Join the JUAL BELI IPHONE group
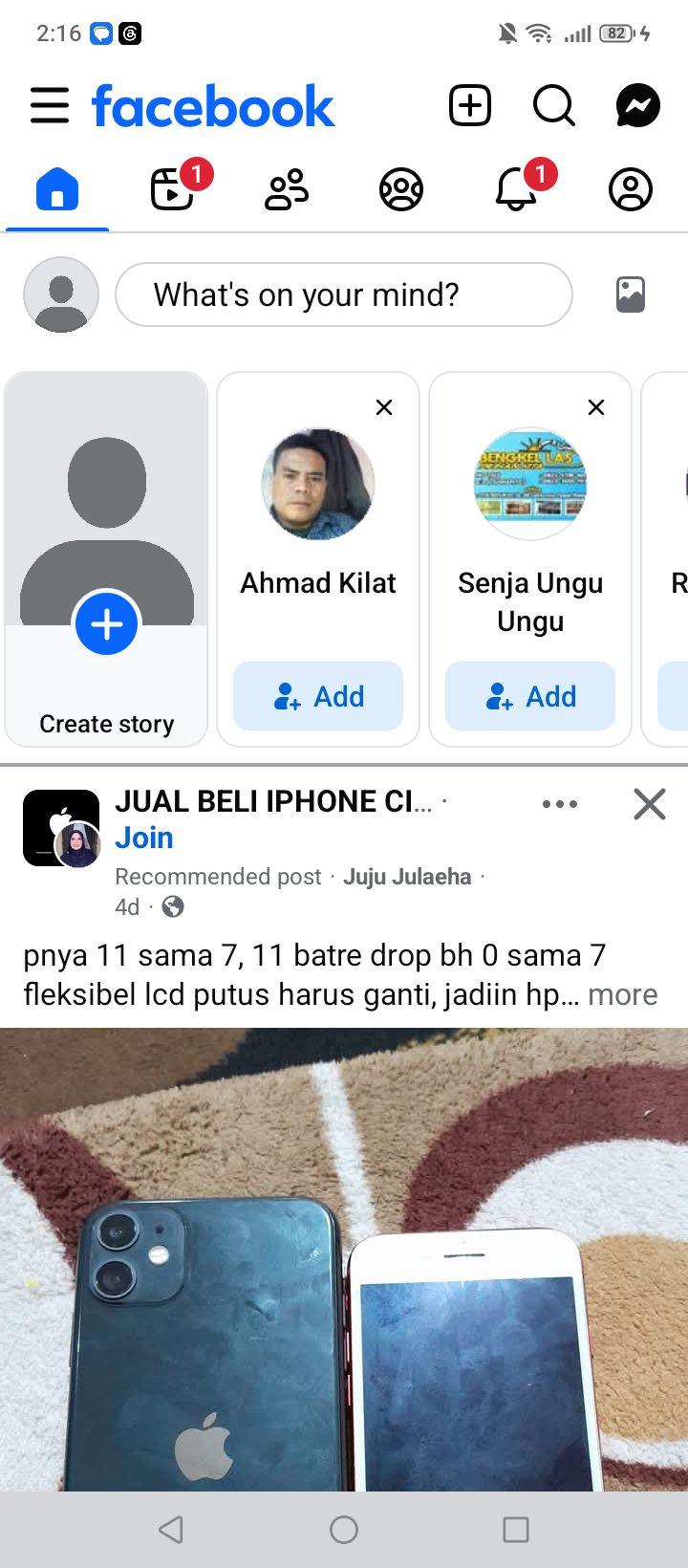 tap(144, 838)
